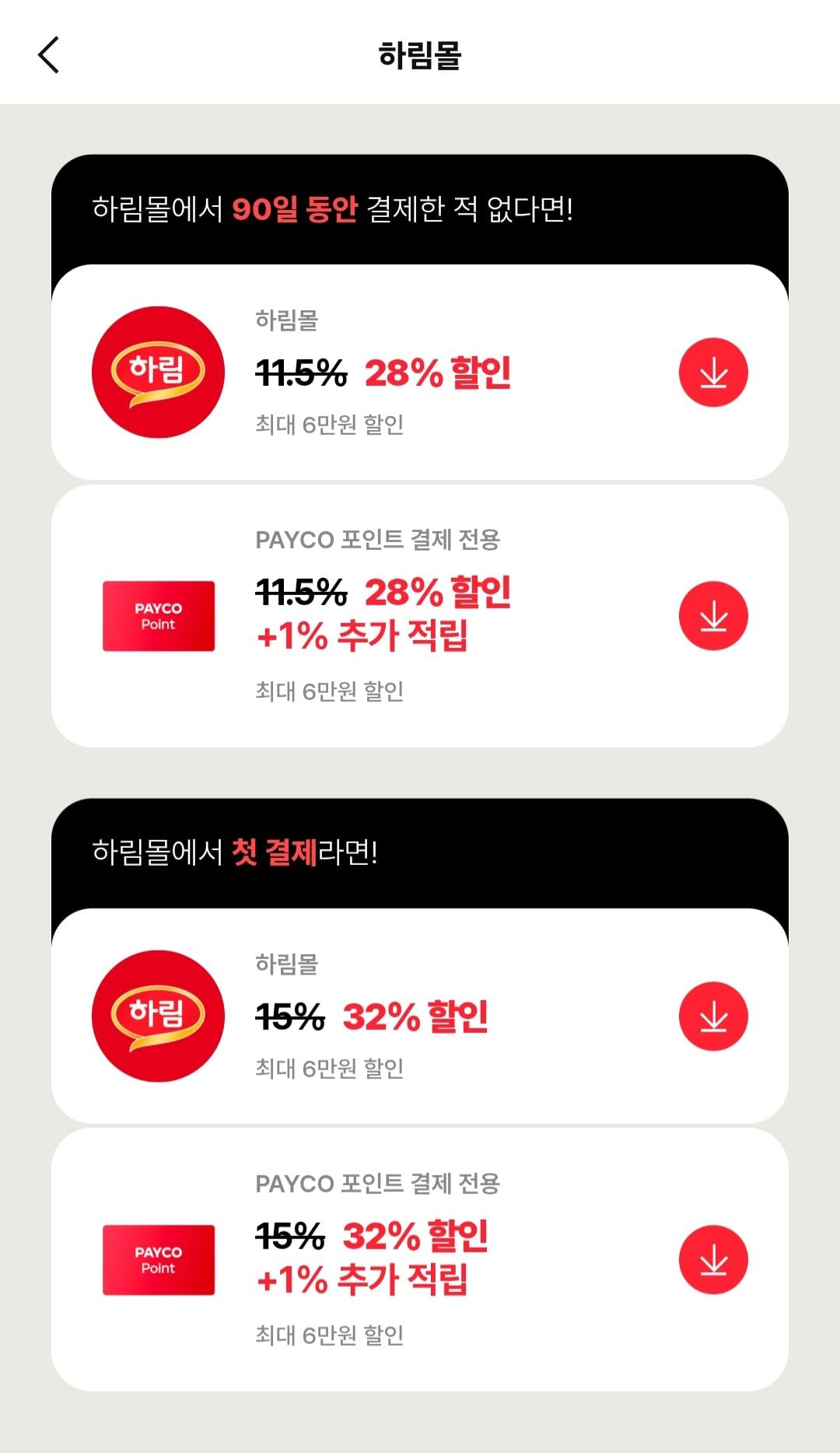Download the PAYCO 포인트 32% discount coupon
This screenshot has height=1453, width=840.
click(713, 1260)
